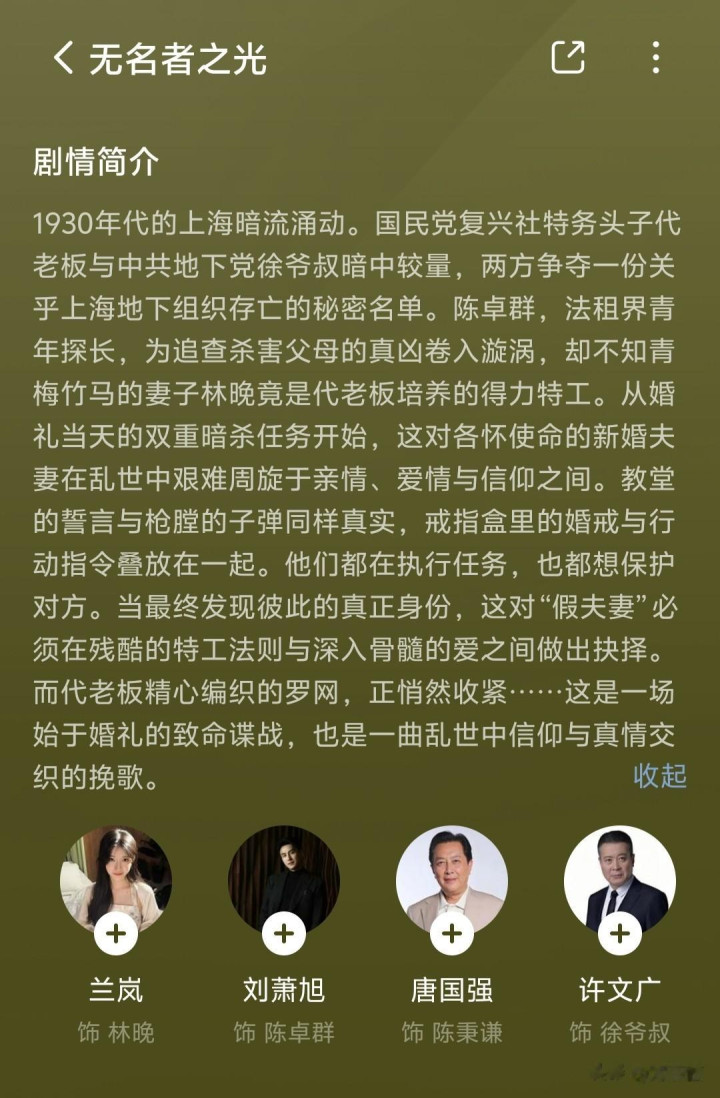The width and height of the screenshot is (720, 1098).
Task: Follow actor 唐国强 with plus button
Action: click(x=452, y=933)
